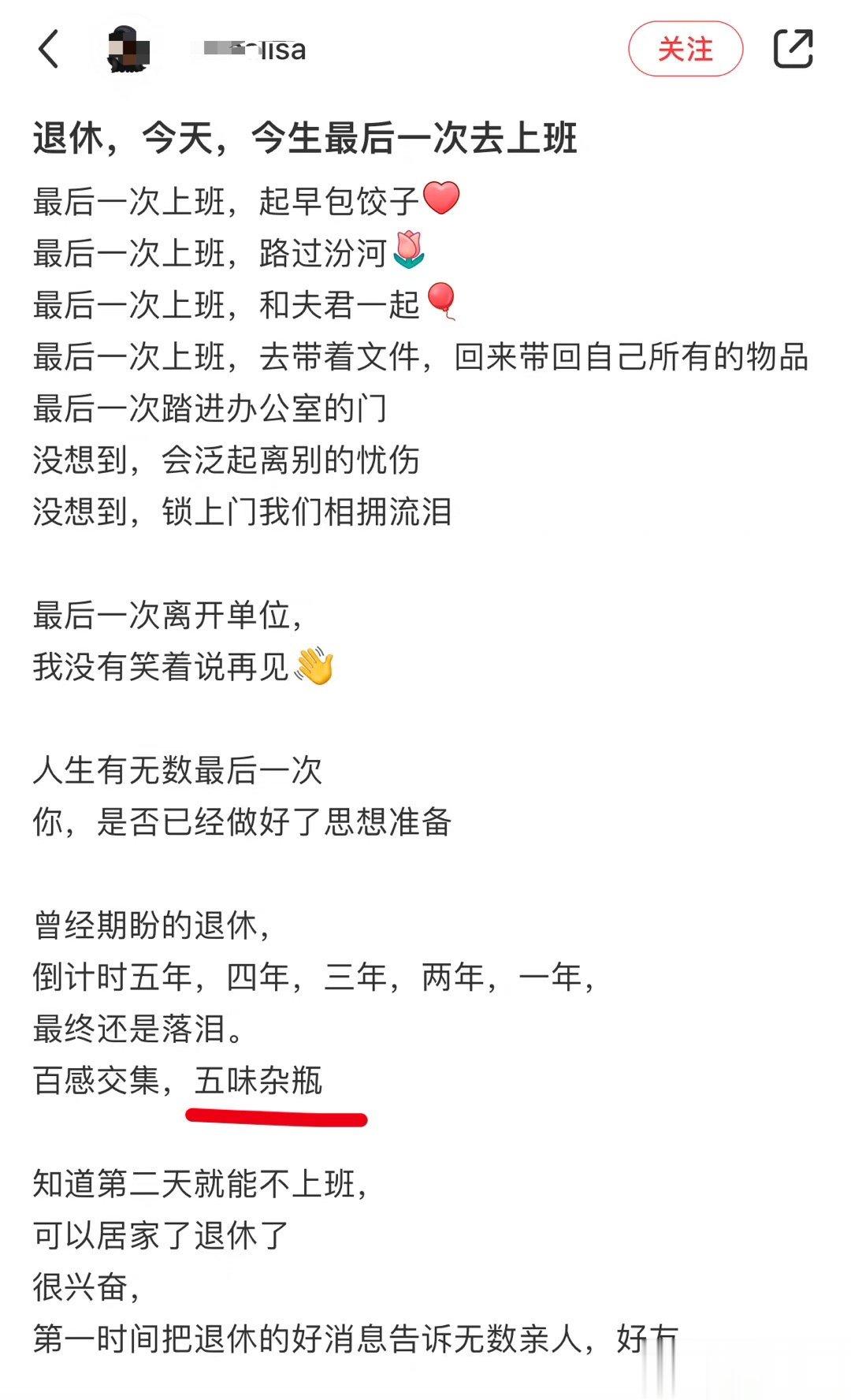Tap the red 关注 follow button
The height and width of the screenshot is (1400, 851).
tap(686, 49)
